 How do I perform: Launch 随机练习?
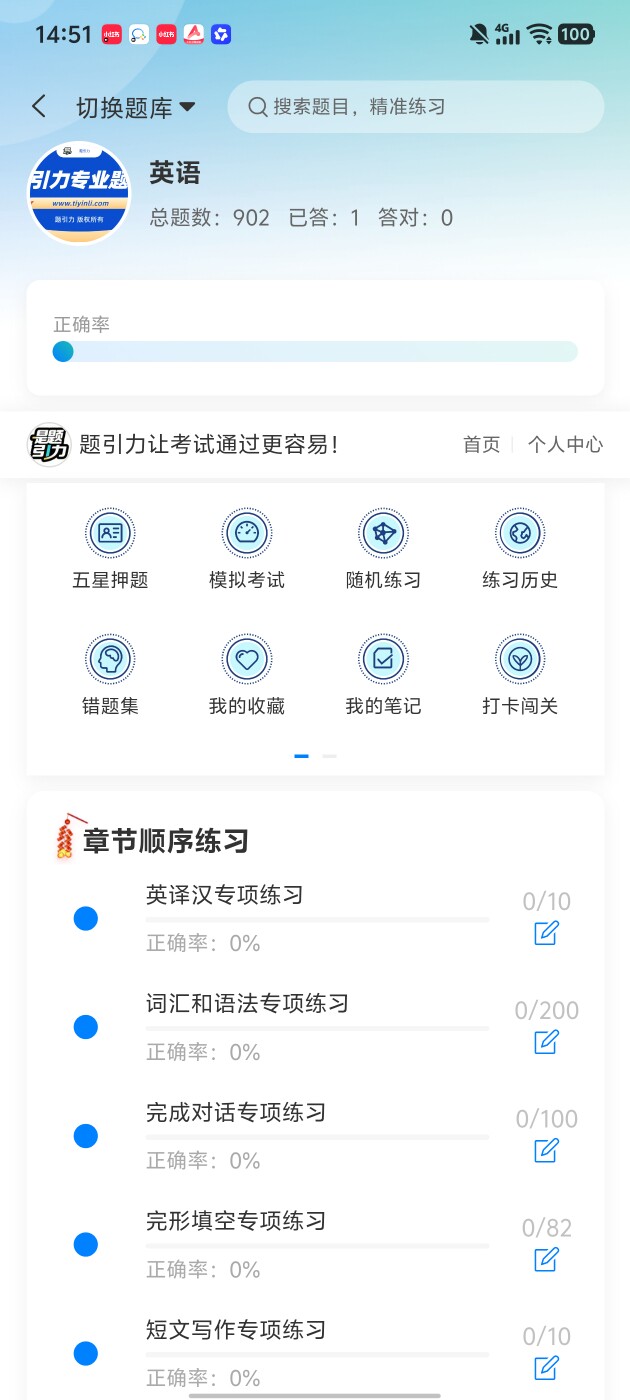click(383, 548)
